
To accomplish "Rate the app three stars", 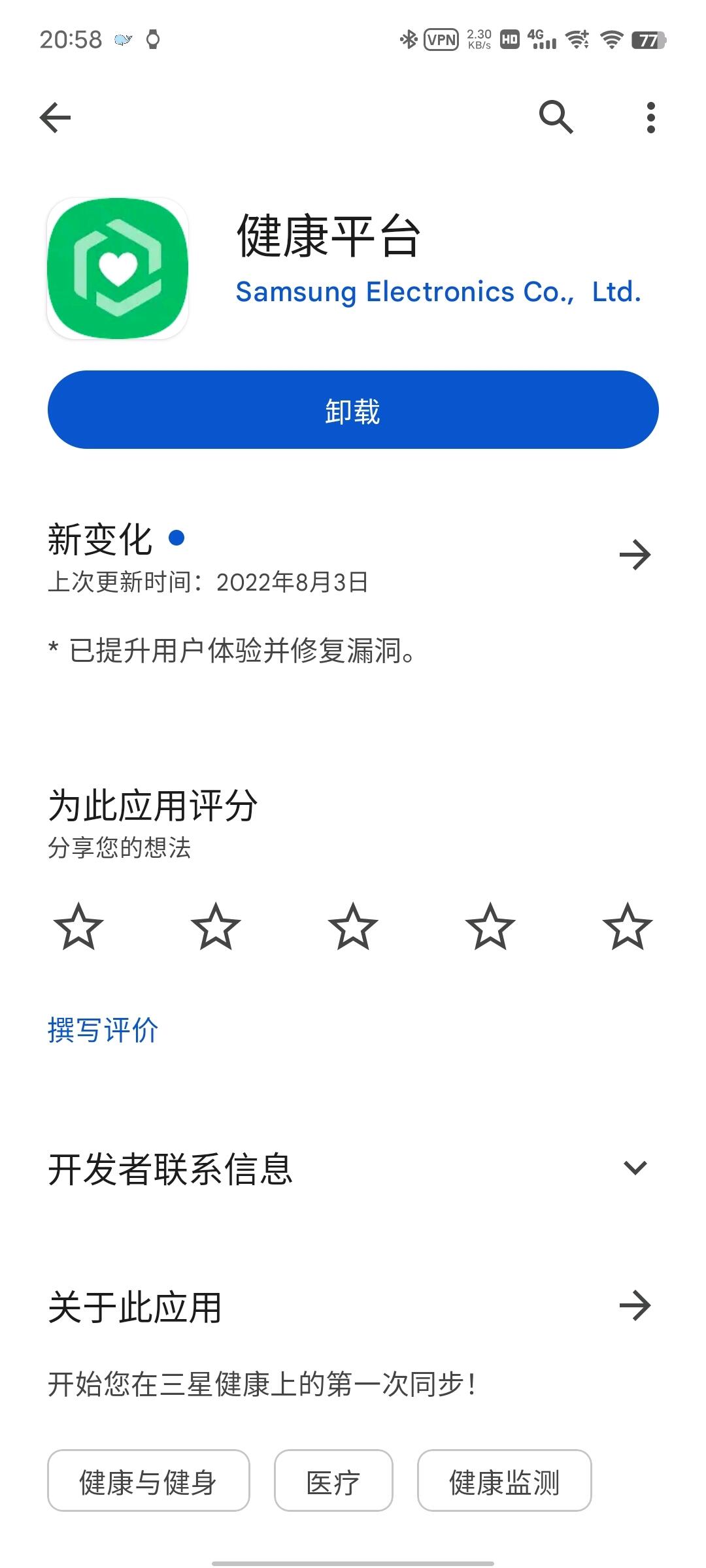I will [x=353, y=926].
